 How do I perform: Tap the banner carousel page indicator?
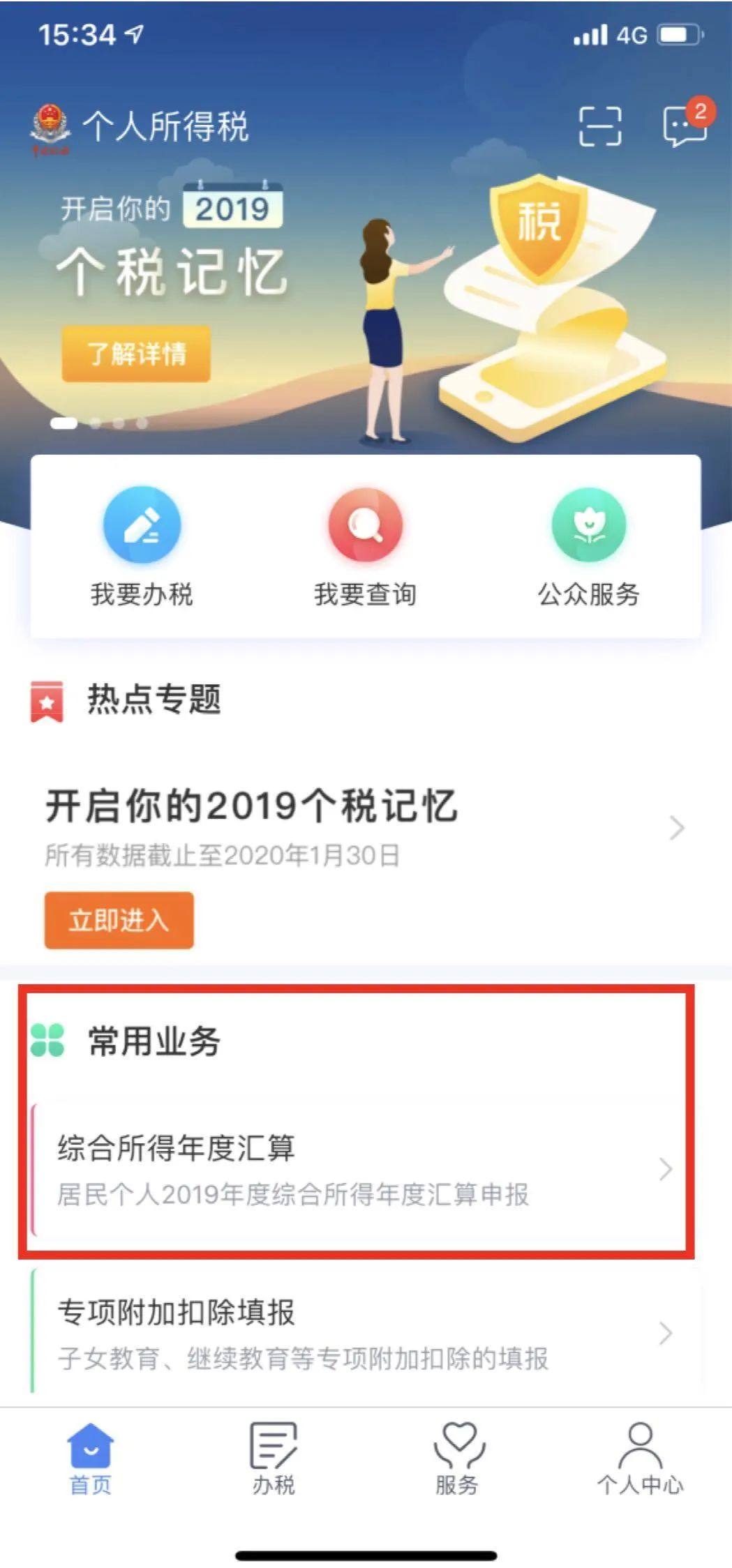pos(98,423)
